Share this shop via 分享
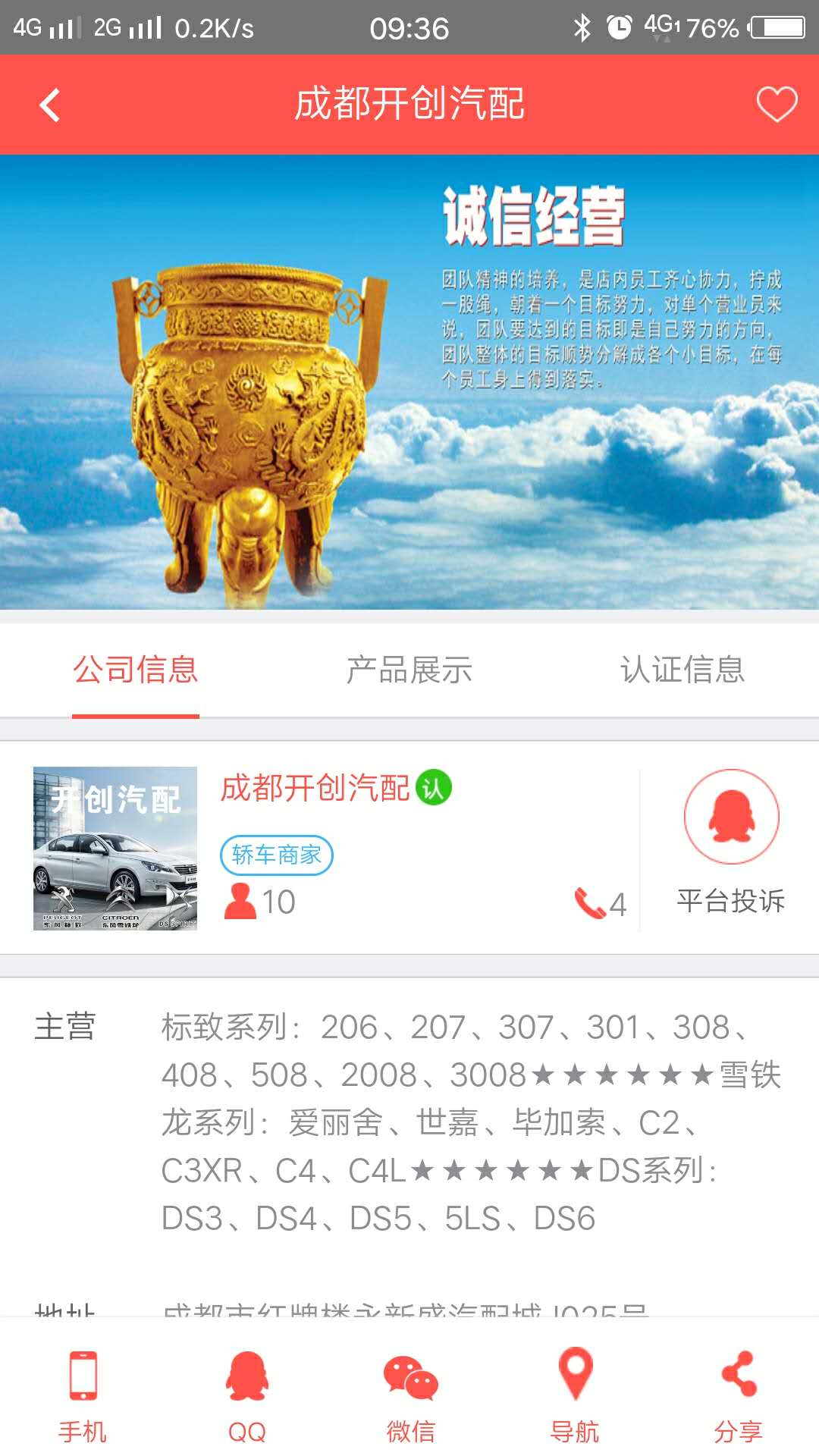The width and height of the screenshot is (819, 1456). tap(738, 1394)
